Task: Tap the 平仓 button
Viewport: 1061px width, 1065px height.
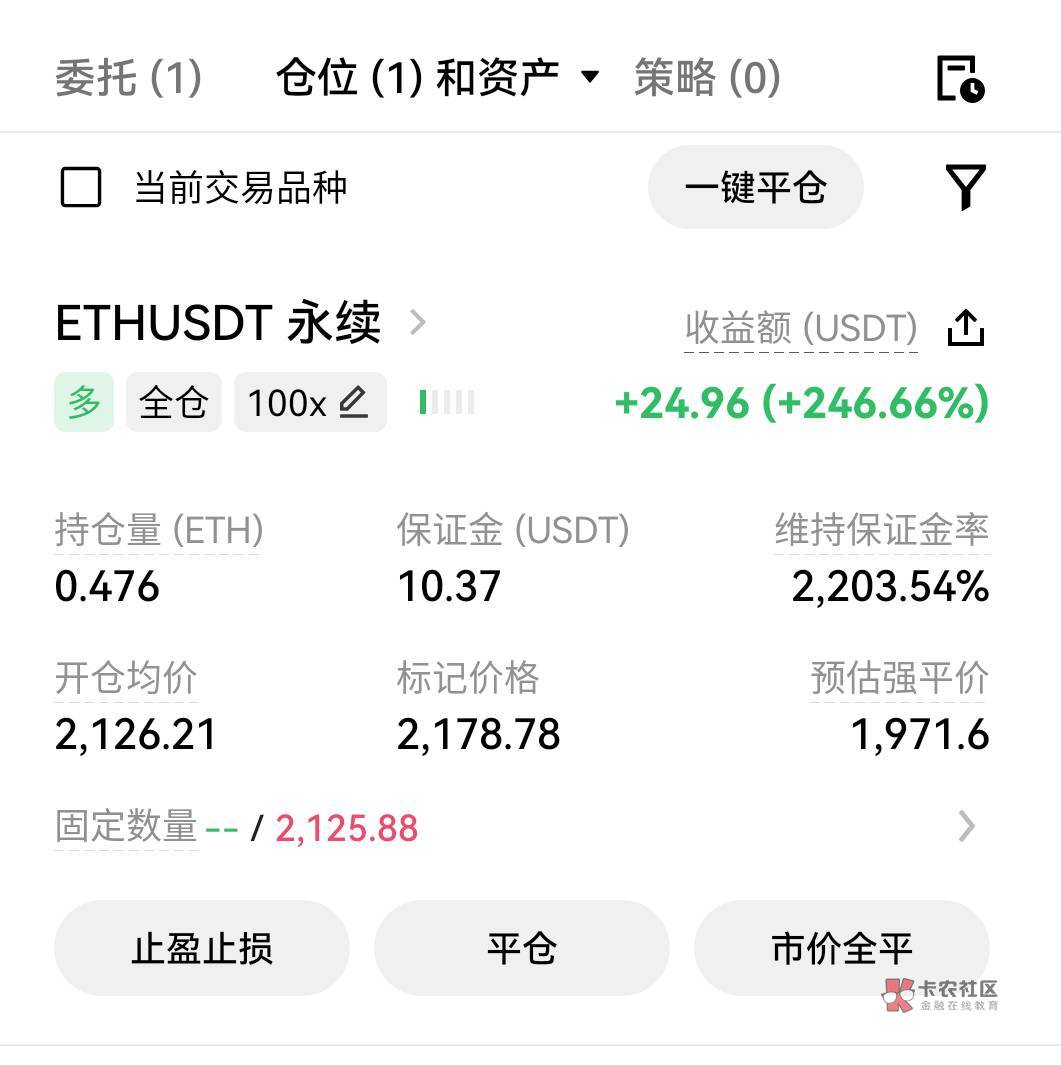Action: click(521, 948)
